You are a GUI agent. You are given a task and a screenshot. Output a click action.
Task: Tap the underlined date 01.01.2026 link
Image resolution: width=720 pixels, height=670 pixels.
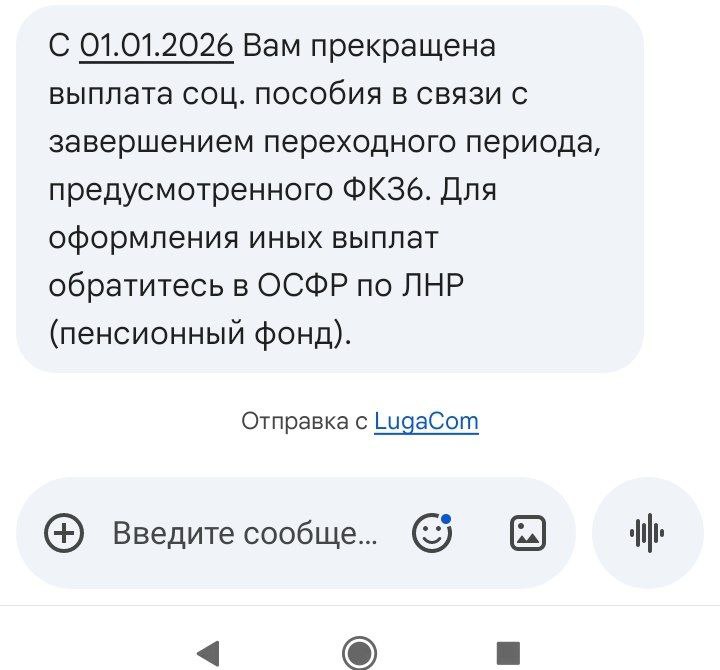[x=155, y=46]
